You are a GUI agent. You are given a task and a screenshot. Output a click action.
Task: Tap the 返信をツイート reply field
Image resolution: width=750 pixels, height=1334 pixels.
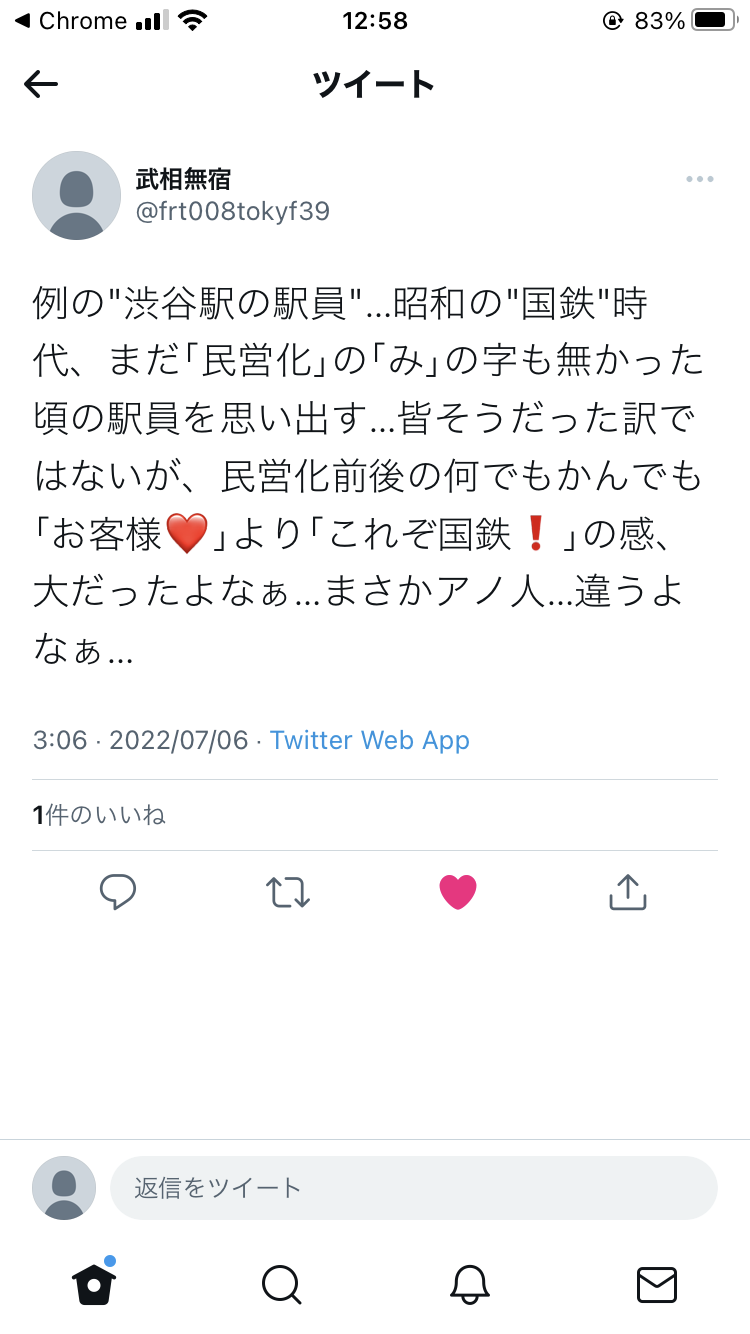(414, 1188)
